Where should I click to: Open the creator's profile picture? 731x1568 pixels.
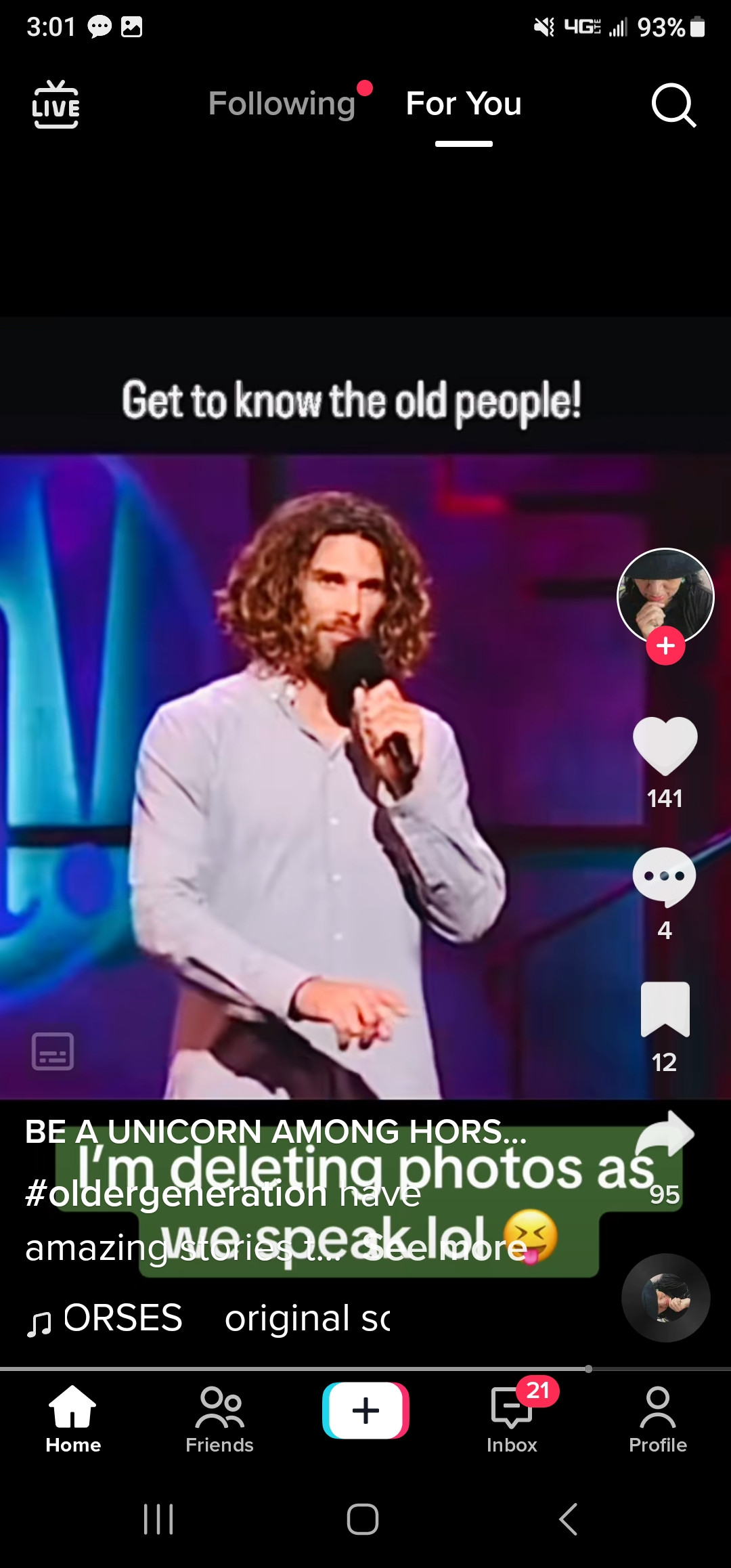665,594
